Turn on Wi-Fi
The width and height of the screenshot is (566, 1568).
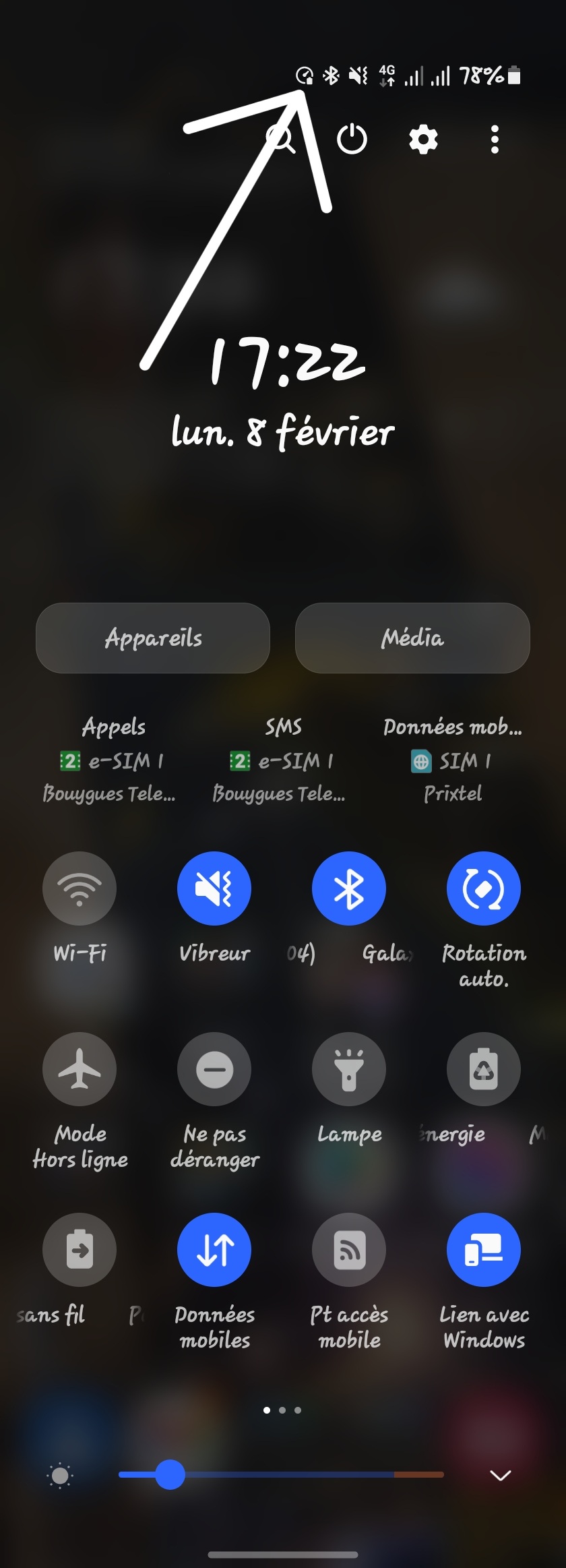coord(80,888)
